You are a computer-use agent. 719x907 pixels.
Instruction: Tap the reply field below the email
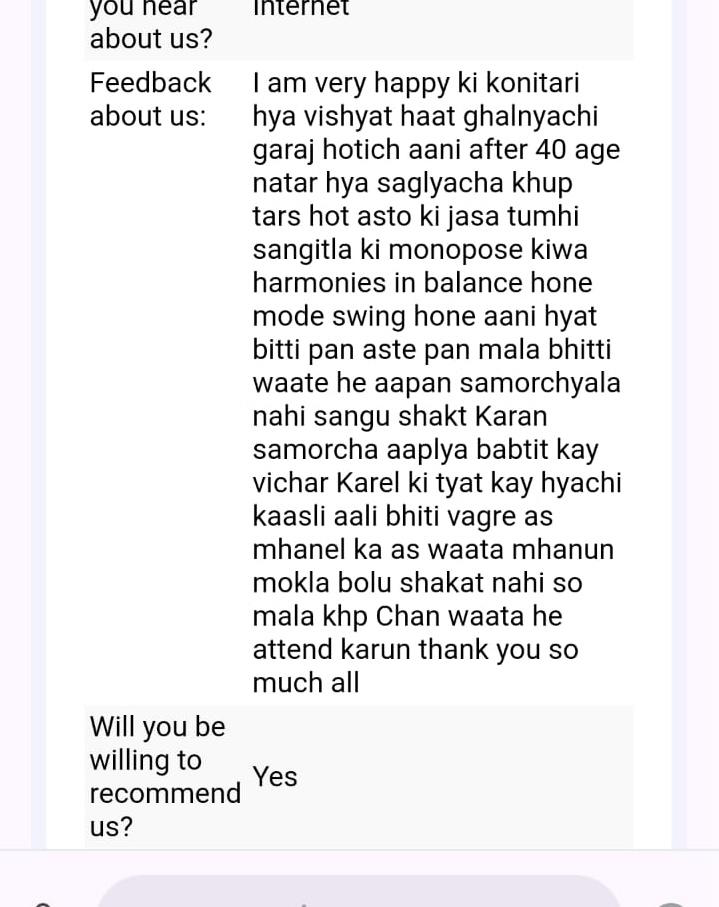tap(360, 892)
